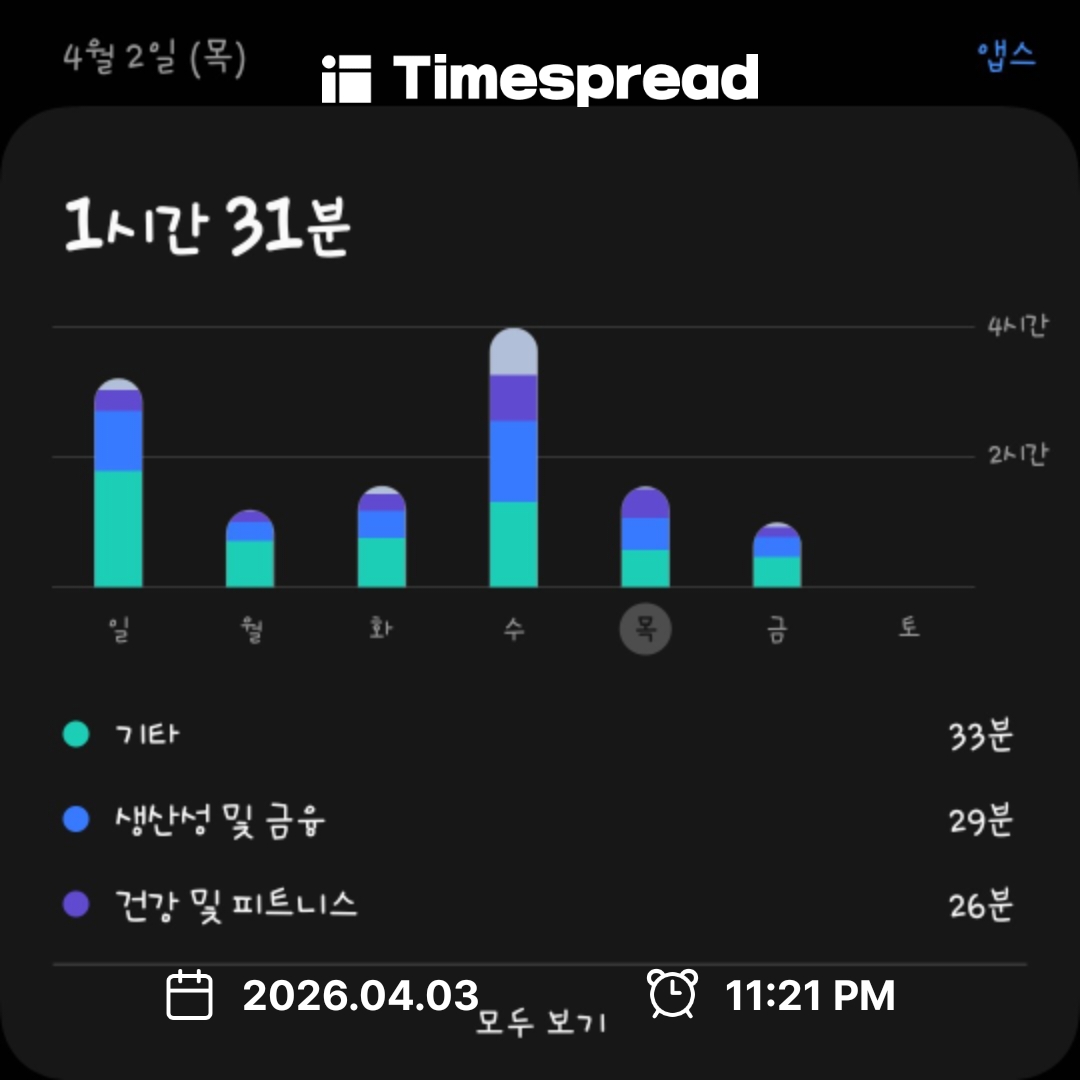Choose the 토 day on the chart
The image size is (1080, 1080).
click(x=908, y=630)
